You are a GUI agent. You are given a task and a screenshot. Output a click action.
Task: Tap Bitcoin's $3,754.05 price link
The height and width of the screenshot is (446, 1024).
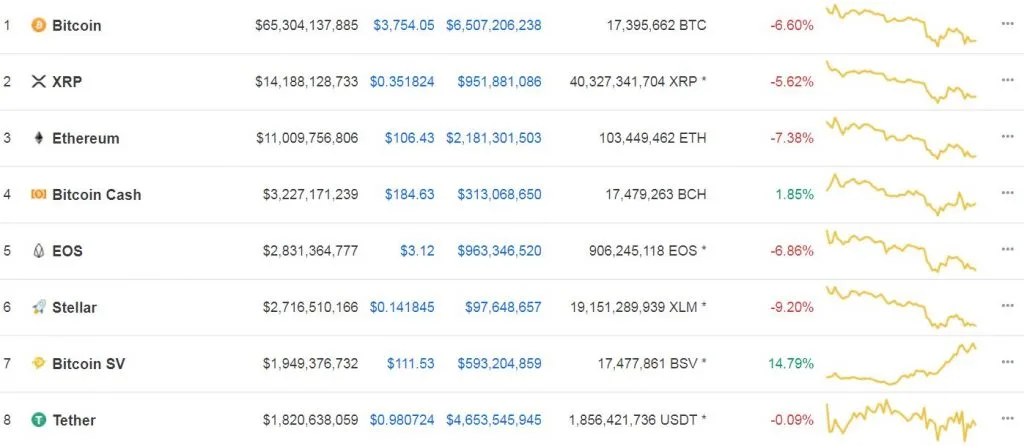403,25
